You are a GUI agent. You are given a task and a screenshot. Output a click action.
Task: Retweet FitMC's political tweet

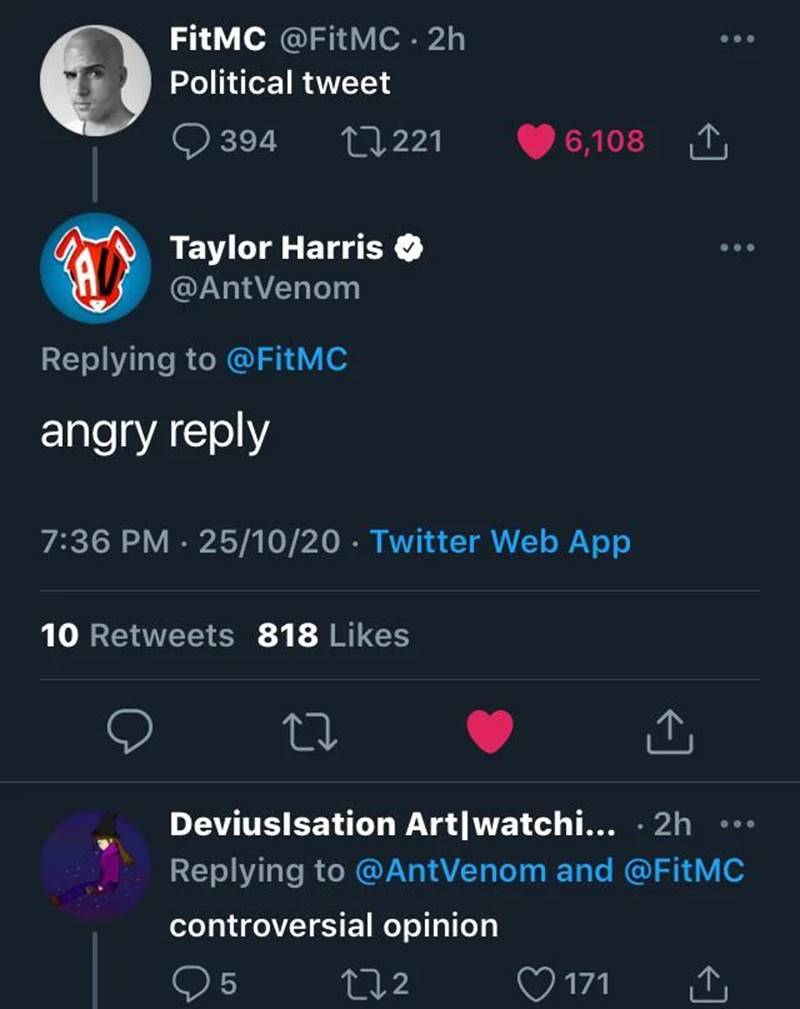357,142
